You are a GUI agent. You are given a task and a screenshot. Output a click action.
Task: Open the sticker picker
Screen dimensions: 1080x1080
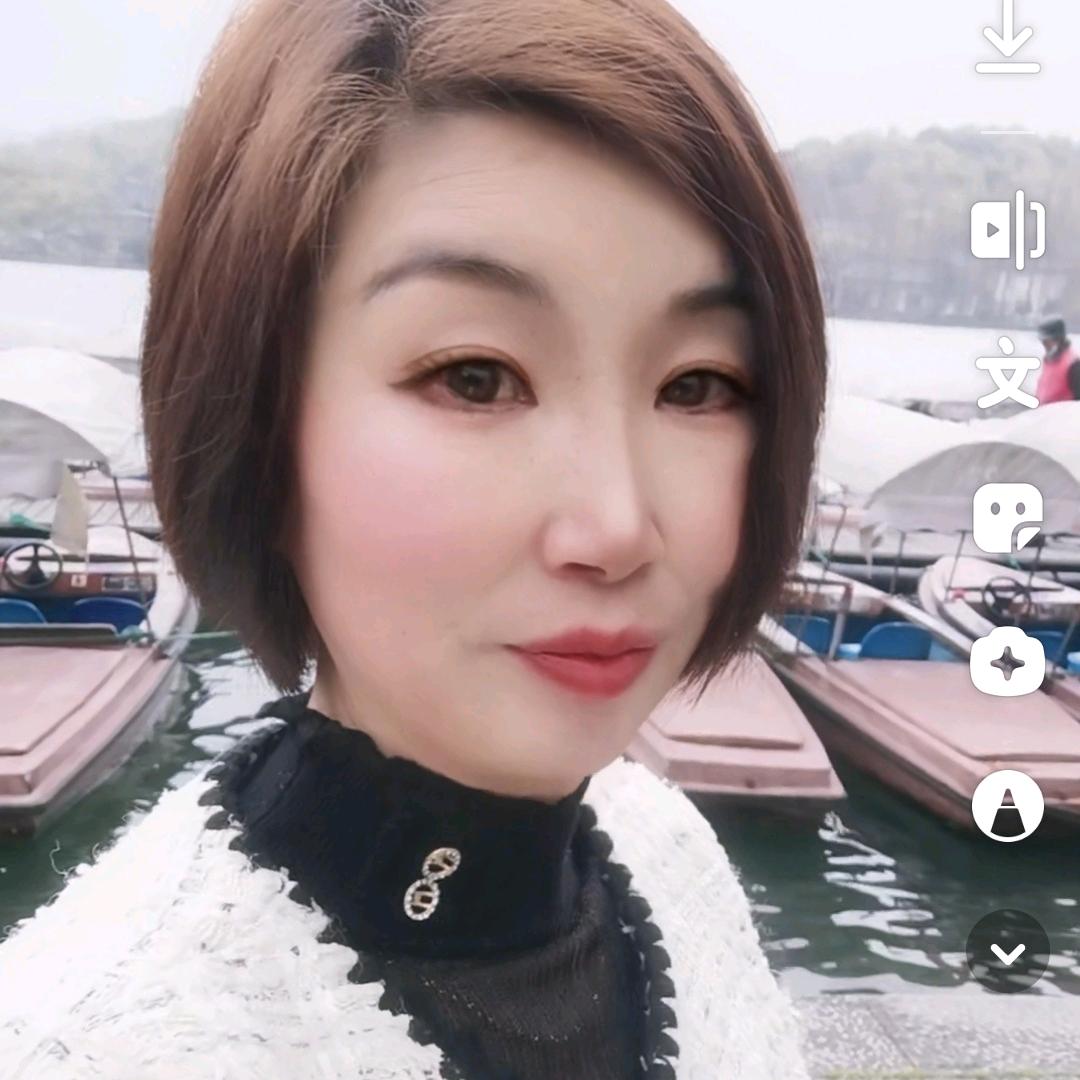[1007, 517]
